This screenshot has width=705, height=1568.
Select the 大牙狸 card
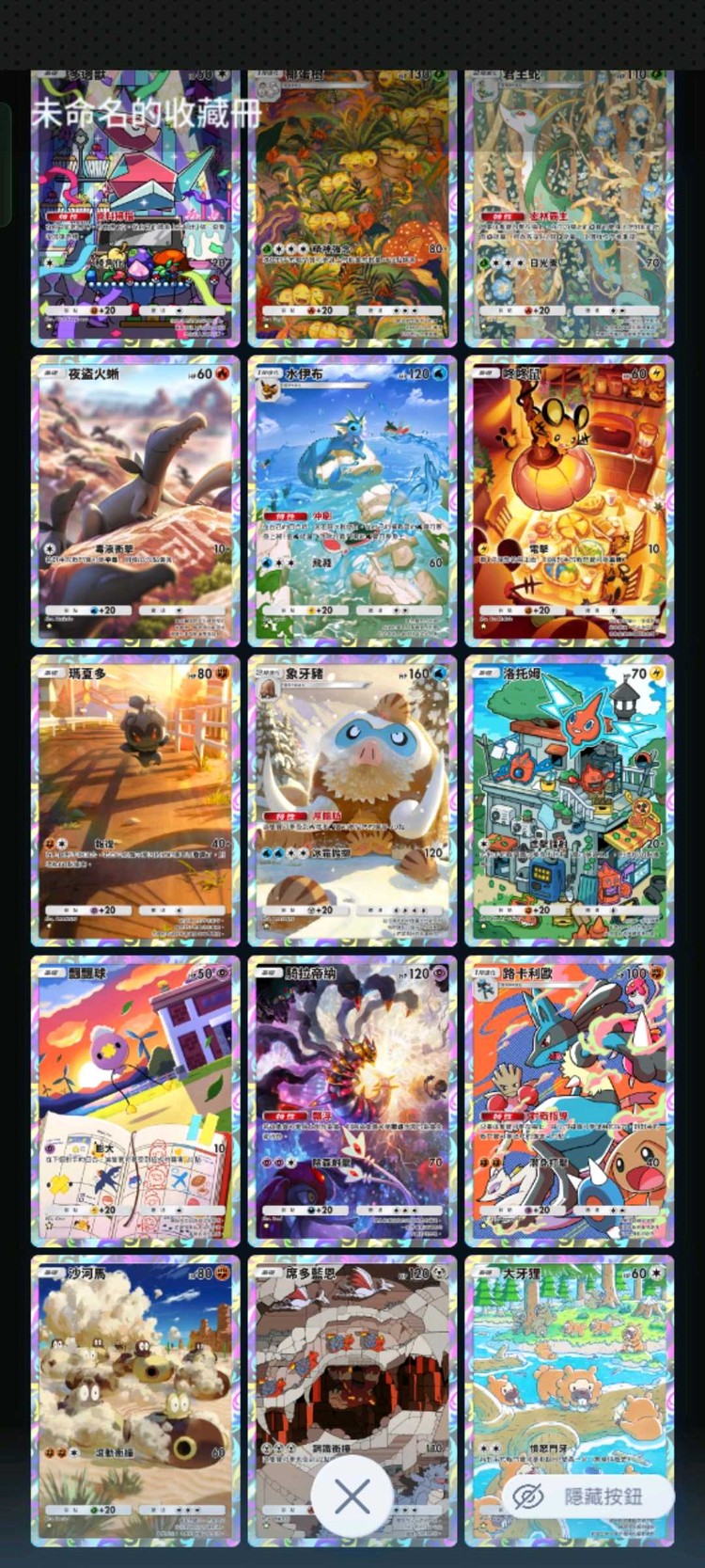(x=569, y=1364)
